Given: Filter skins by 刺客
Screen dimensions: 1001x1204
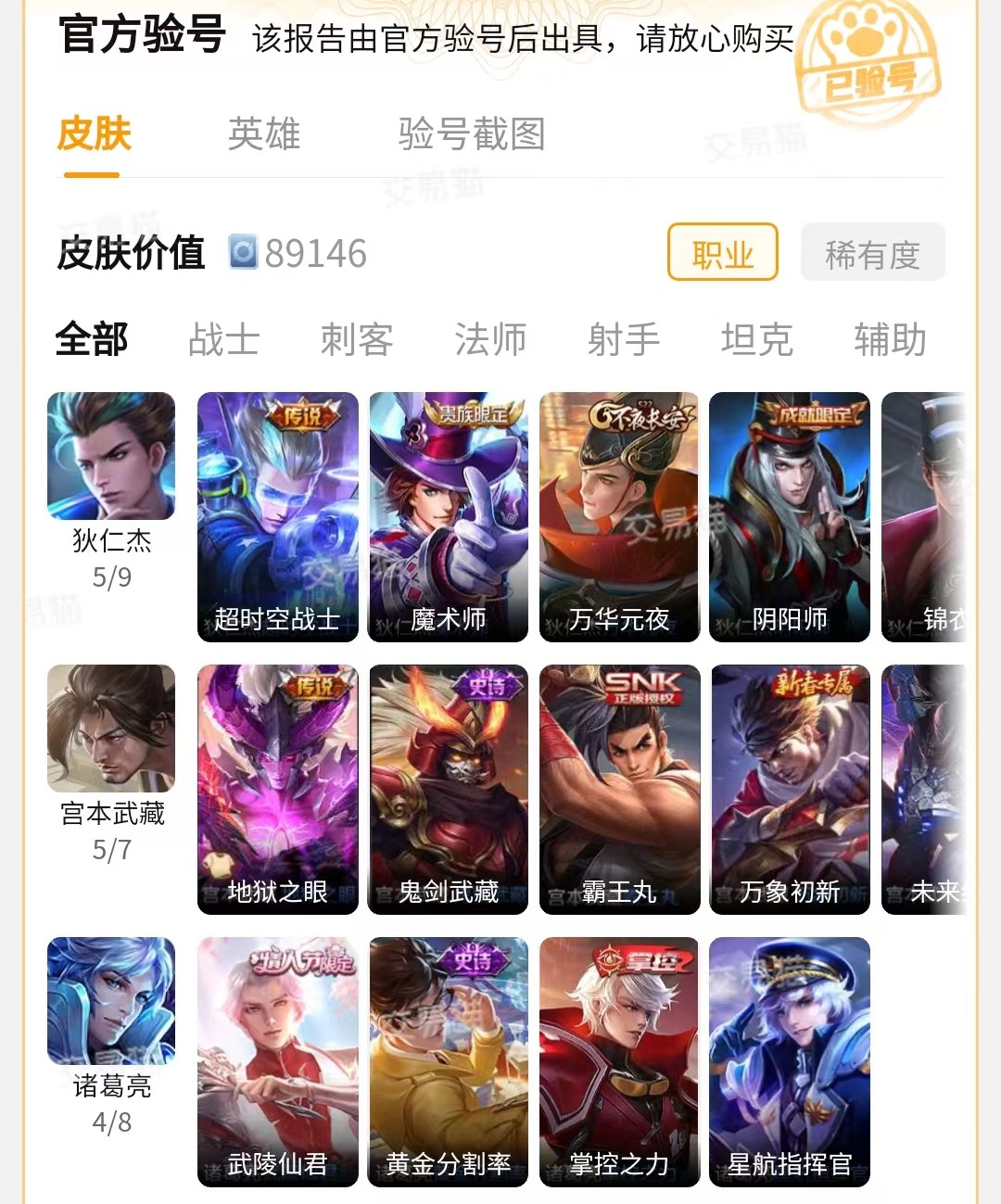Looking at the screenshot, I should click(x=357, y=340).
